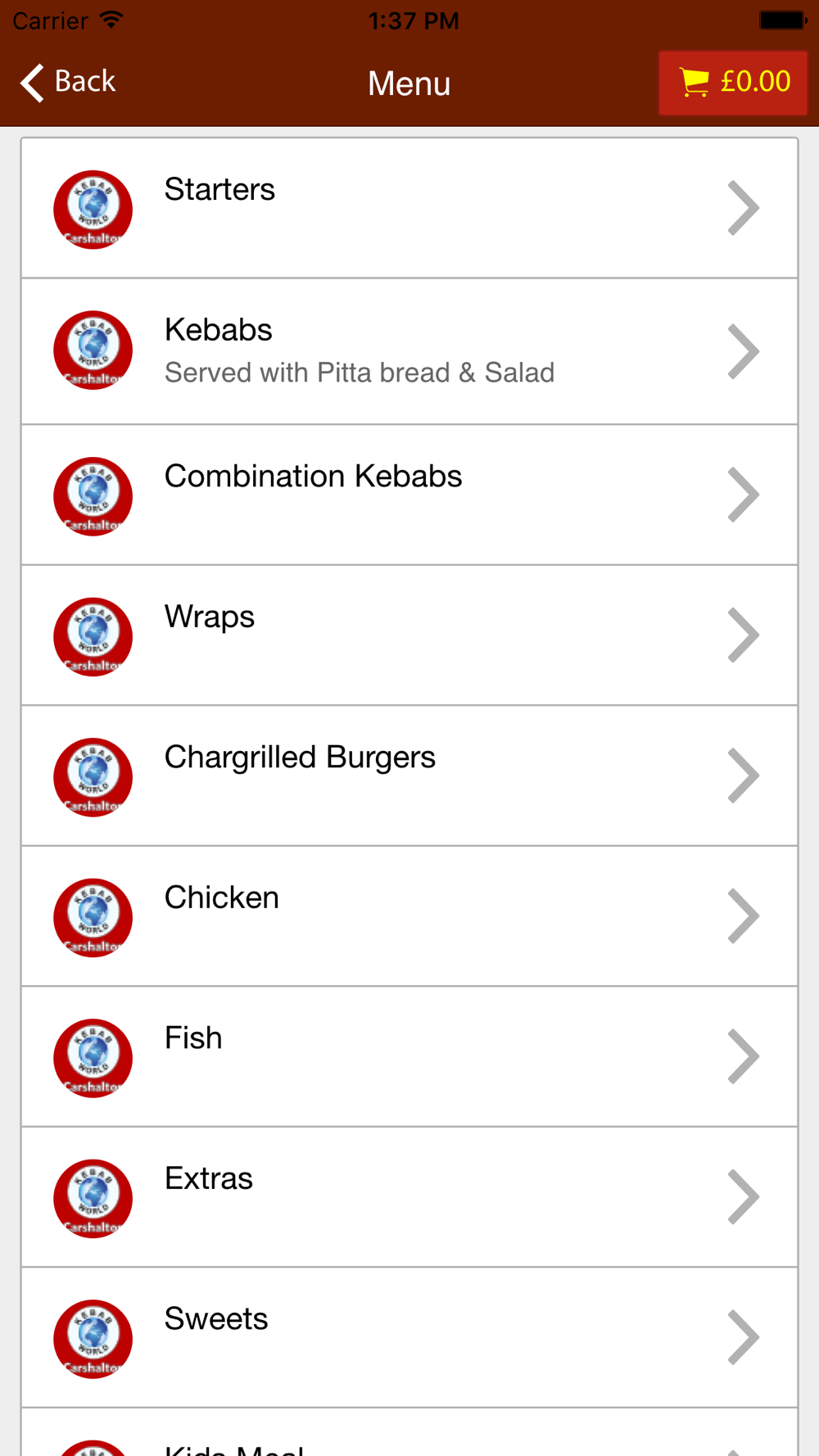View the Chicken category
The image size is (819, 1456).
click(409, 916)
